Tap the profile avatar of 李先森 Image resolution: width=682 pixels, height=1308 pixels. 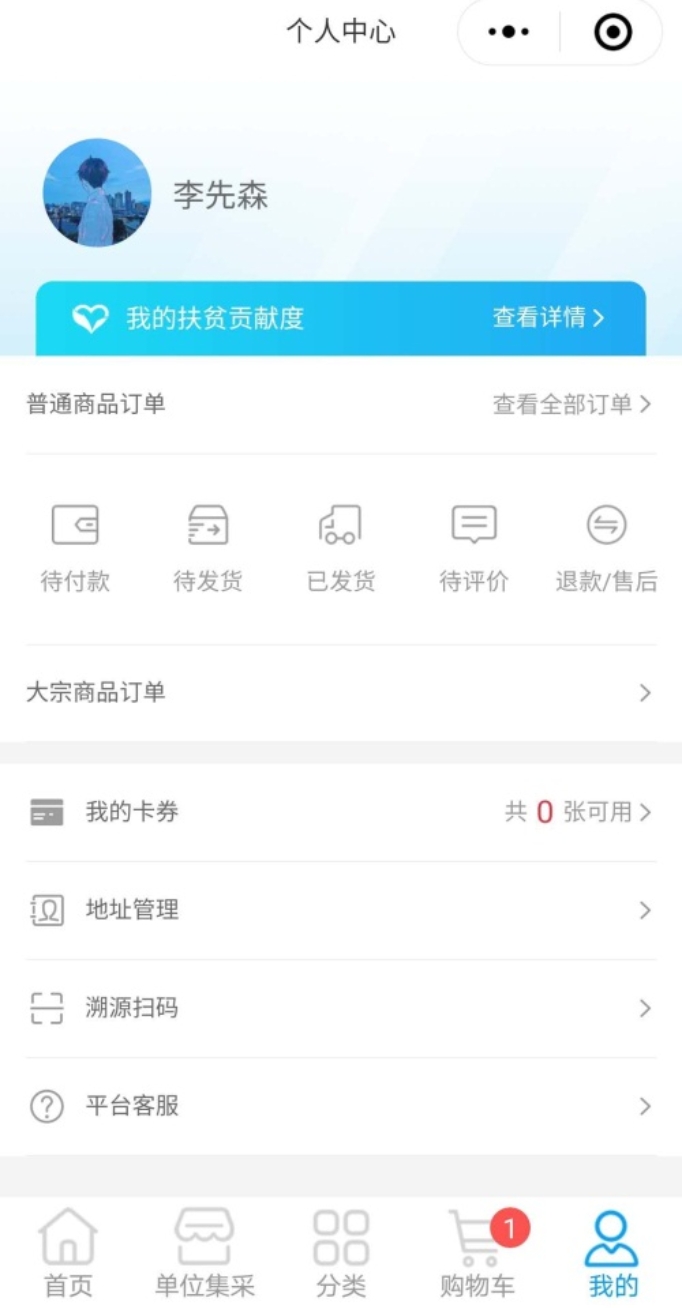[97, 193]
